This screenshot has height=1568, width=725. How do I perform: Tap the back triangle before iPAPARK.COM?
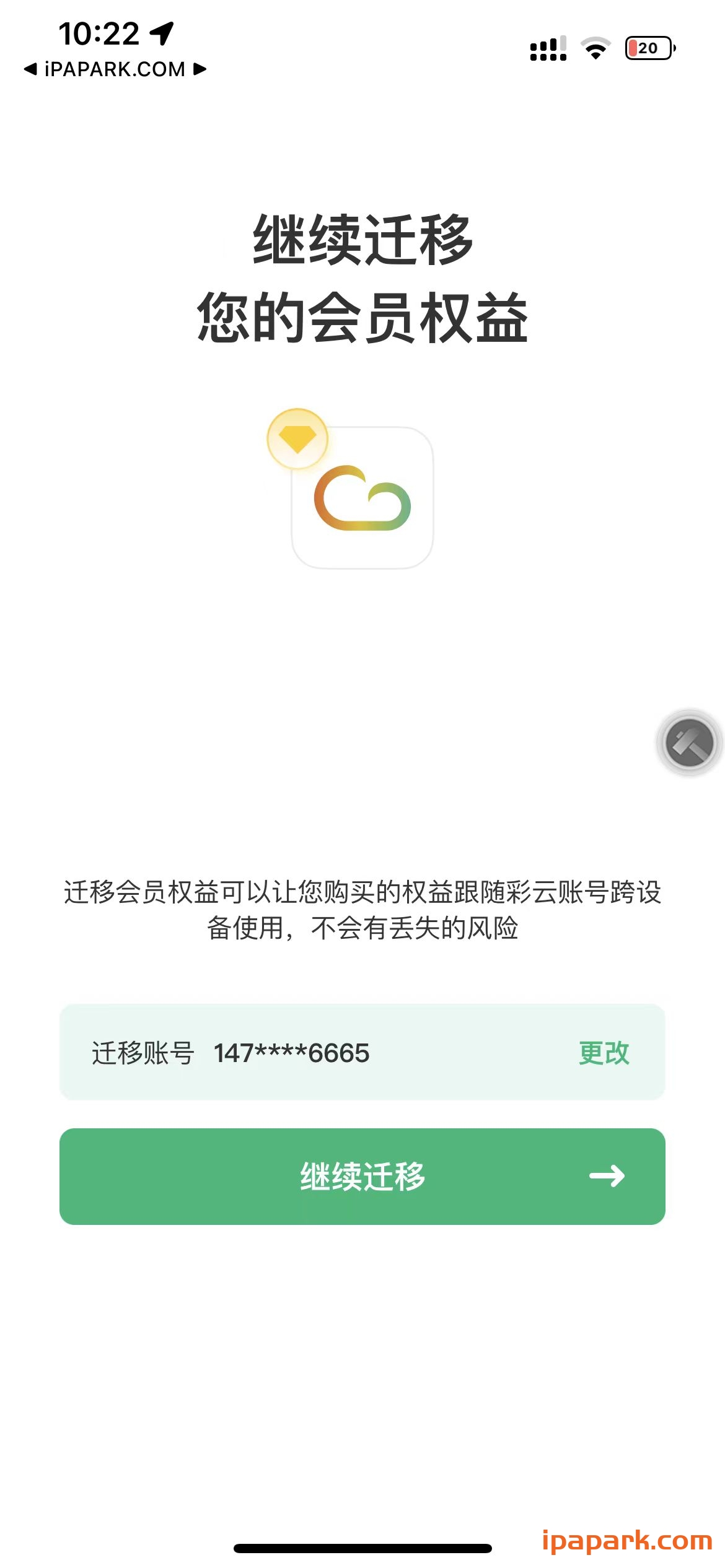point(32,70)
